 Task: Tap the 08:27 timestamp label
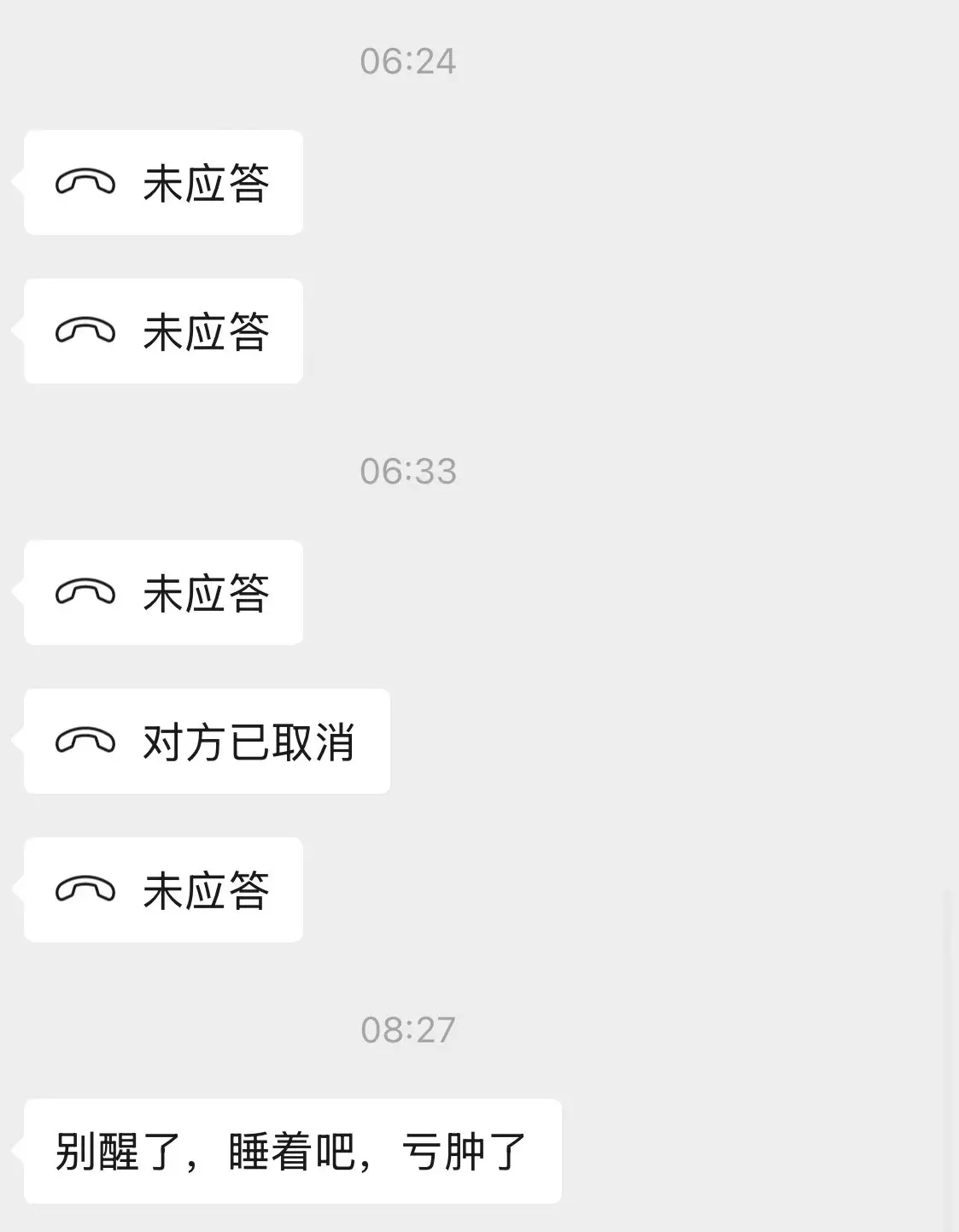[x=409, y=1031]
